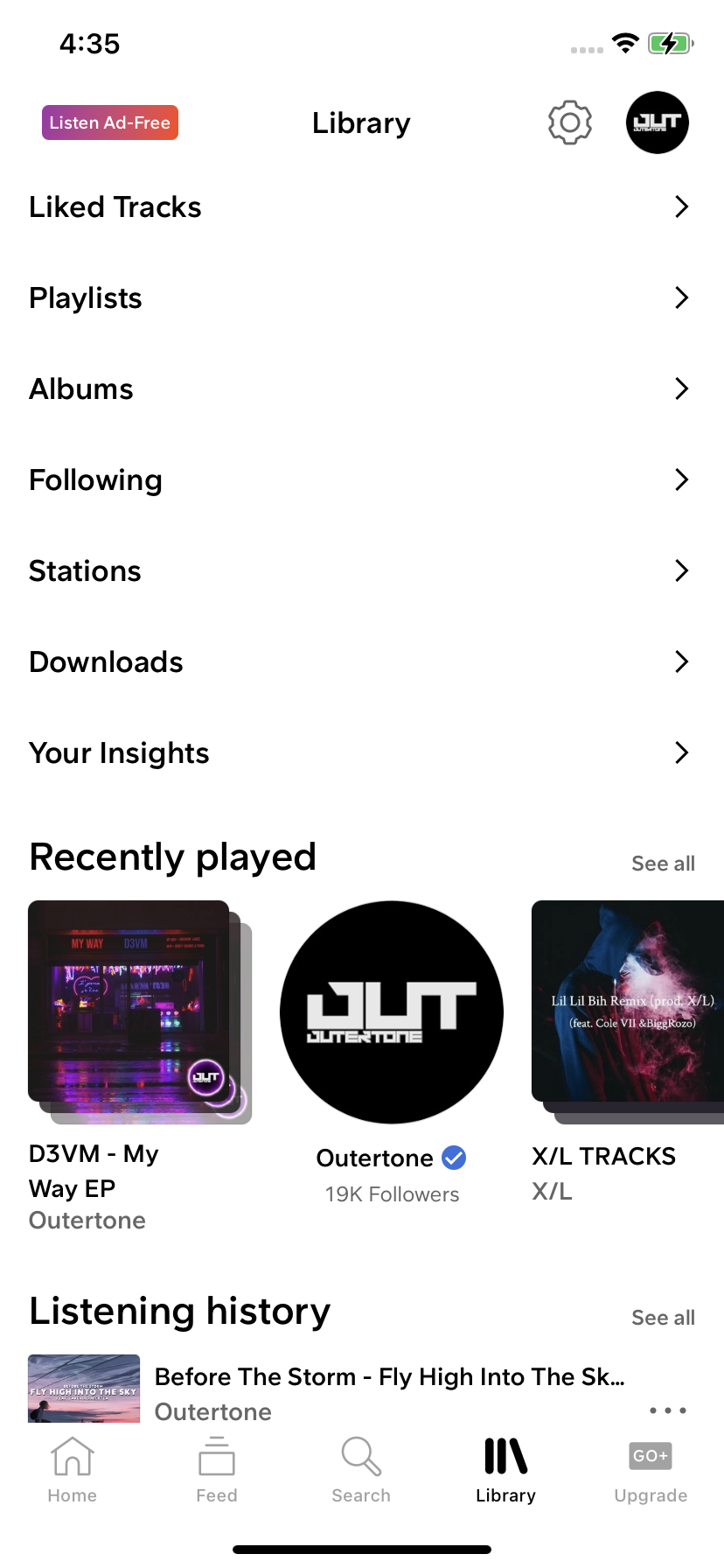
Task: Open the Home tab icon
Action: (x=73, y=1456)
